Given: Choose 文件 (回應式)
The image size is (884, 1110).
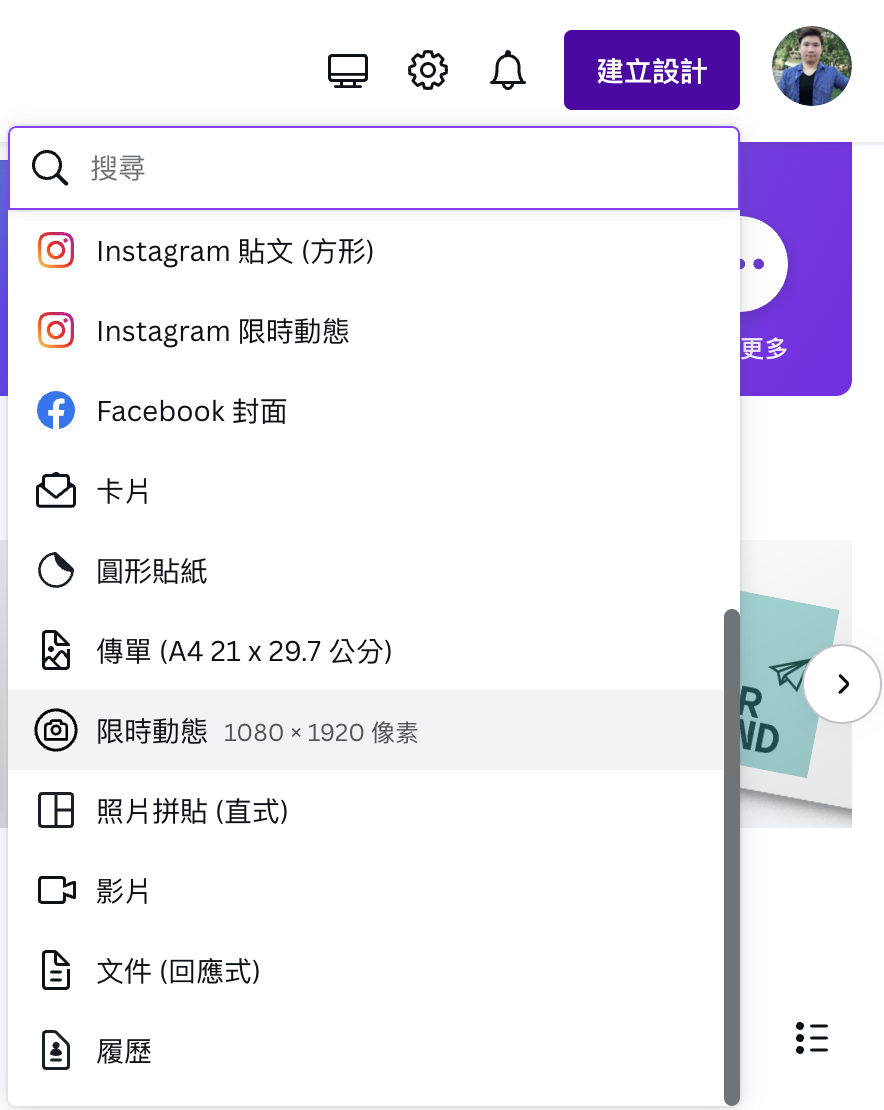Looking at the screenshot, I should (x=178, y=971).
